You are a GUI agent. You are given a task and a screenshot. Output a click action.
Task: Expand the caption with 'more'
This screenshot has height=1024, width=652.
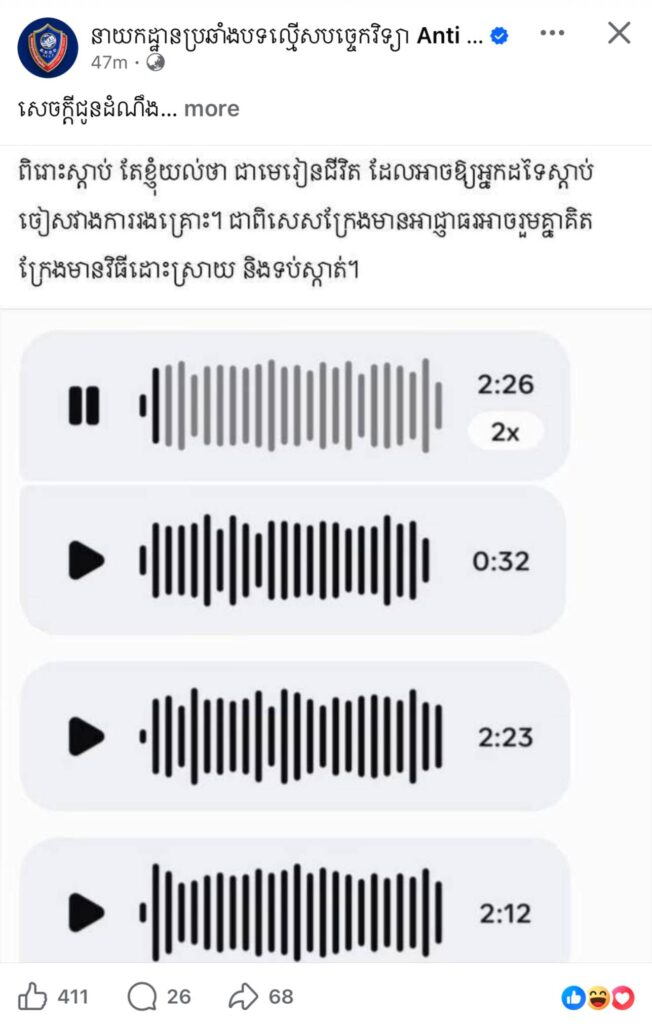coord(211,108)
